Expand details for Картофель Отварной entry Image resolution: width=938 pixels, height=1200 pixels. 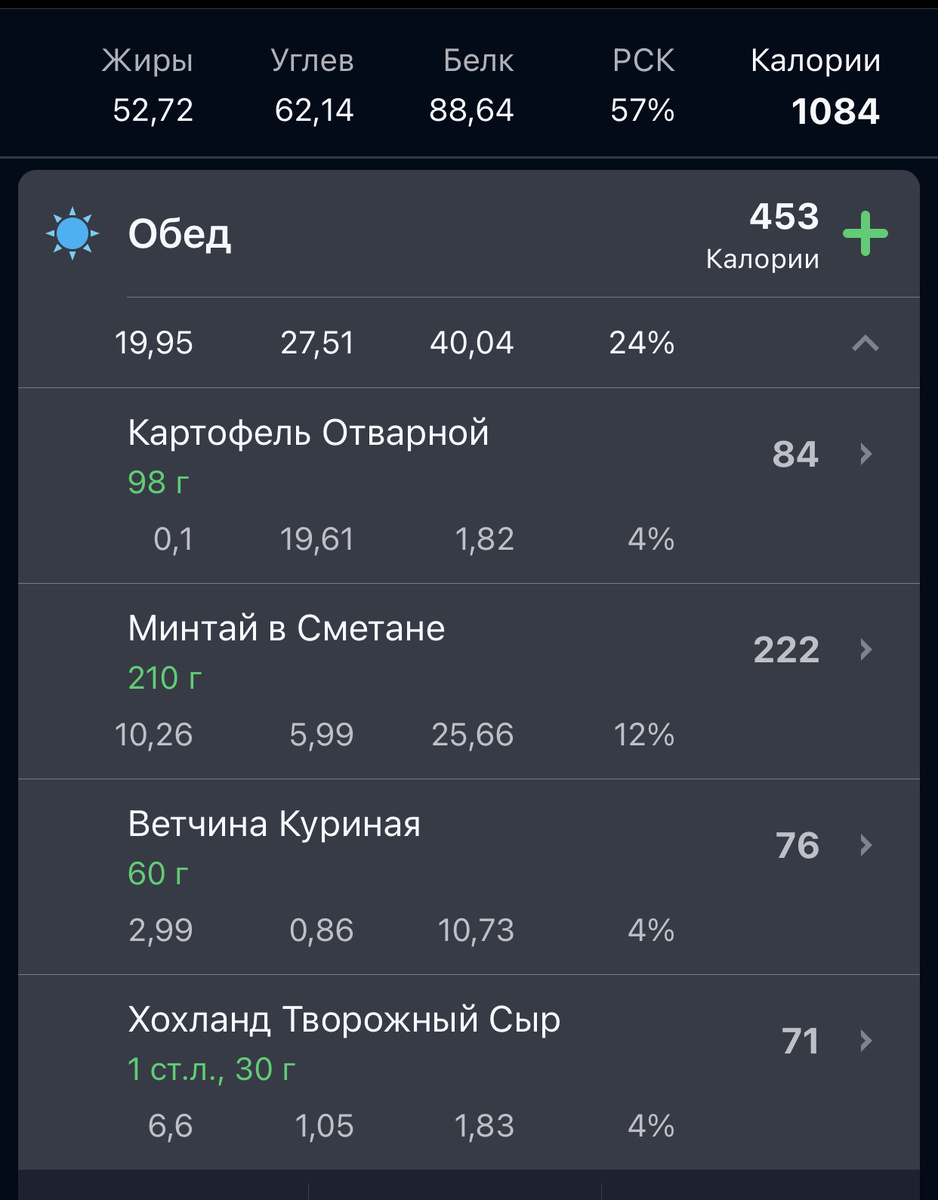310,432
